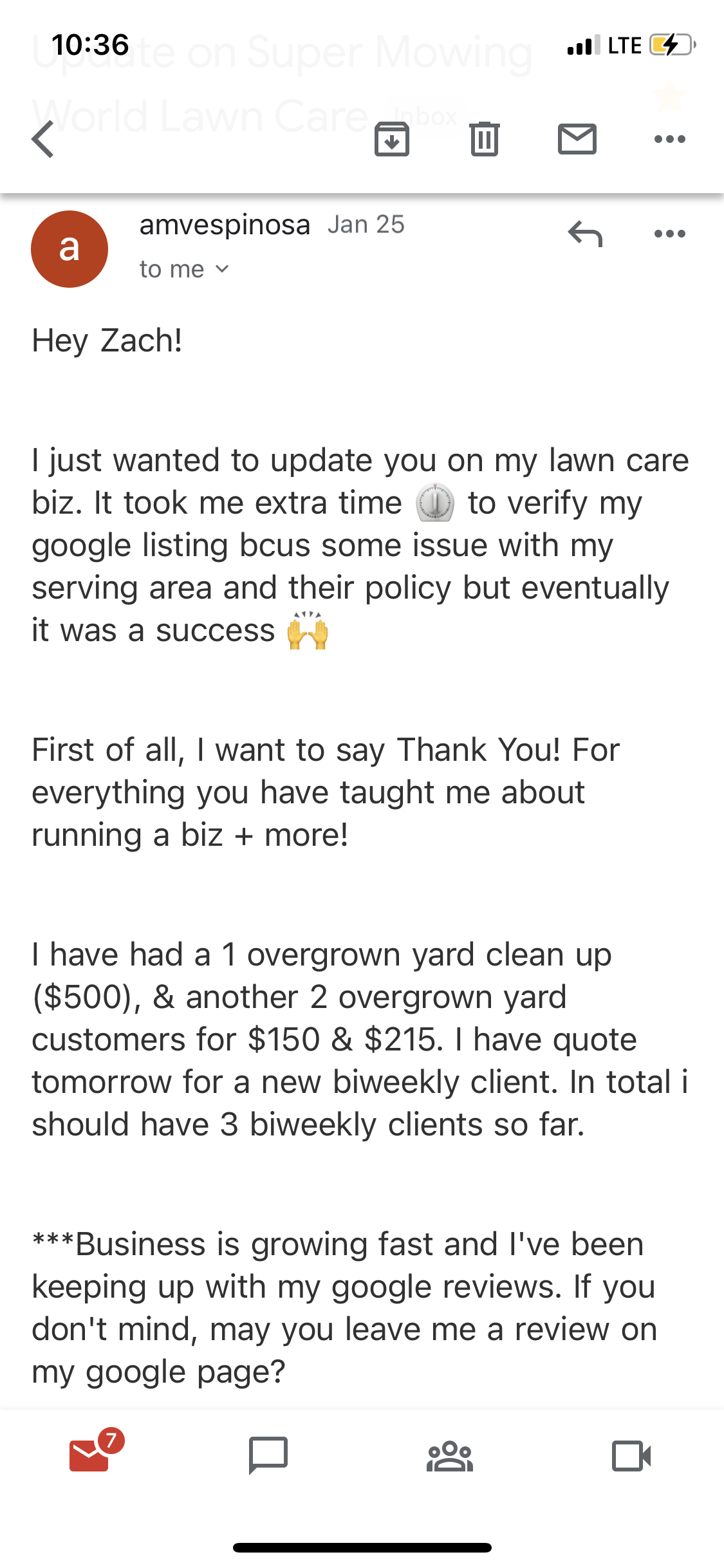Open message options next to the reply arrow
This screenshot has height=1568, width=724.
[669, 234]
